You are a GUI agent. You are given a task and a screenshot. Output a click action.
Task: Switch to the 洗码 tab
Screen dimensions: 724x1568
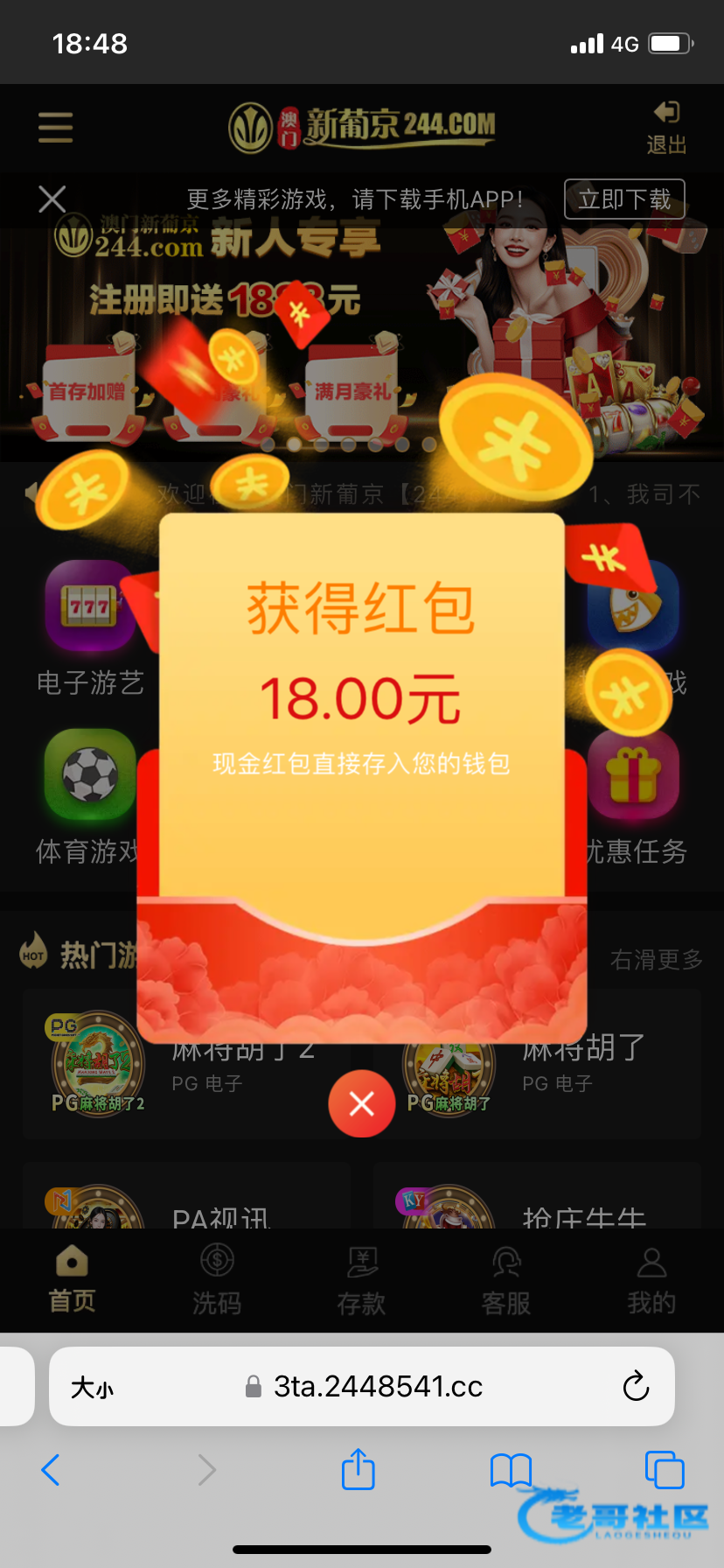pos(216,1279)
